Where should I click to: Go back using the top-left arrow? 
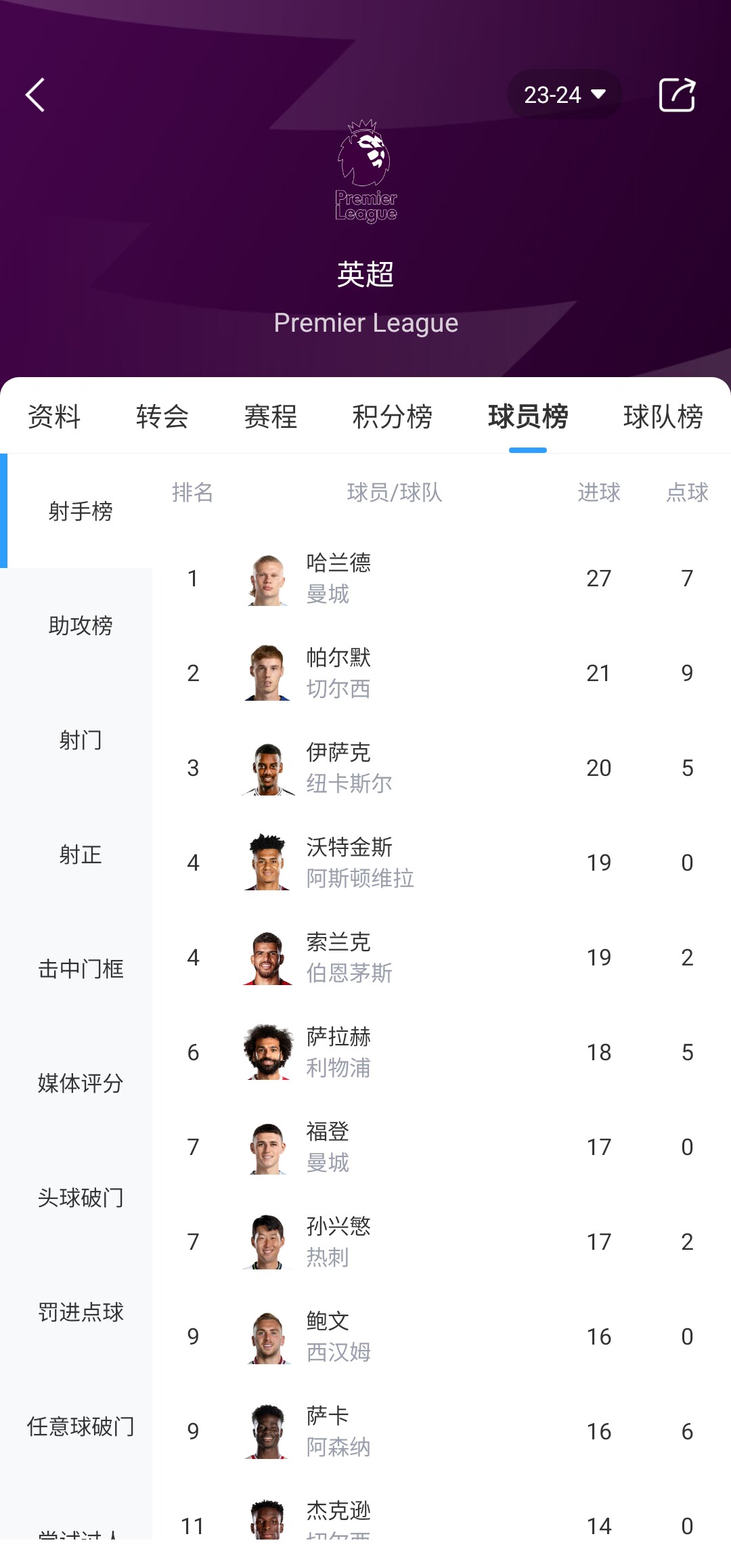click(x=35, y=95)
